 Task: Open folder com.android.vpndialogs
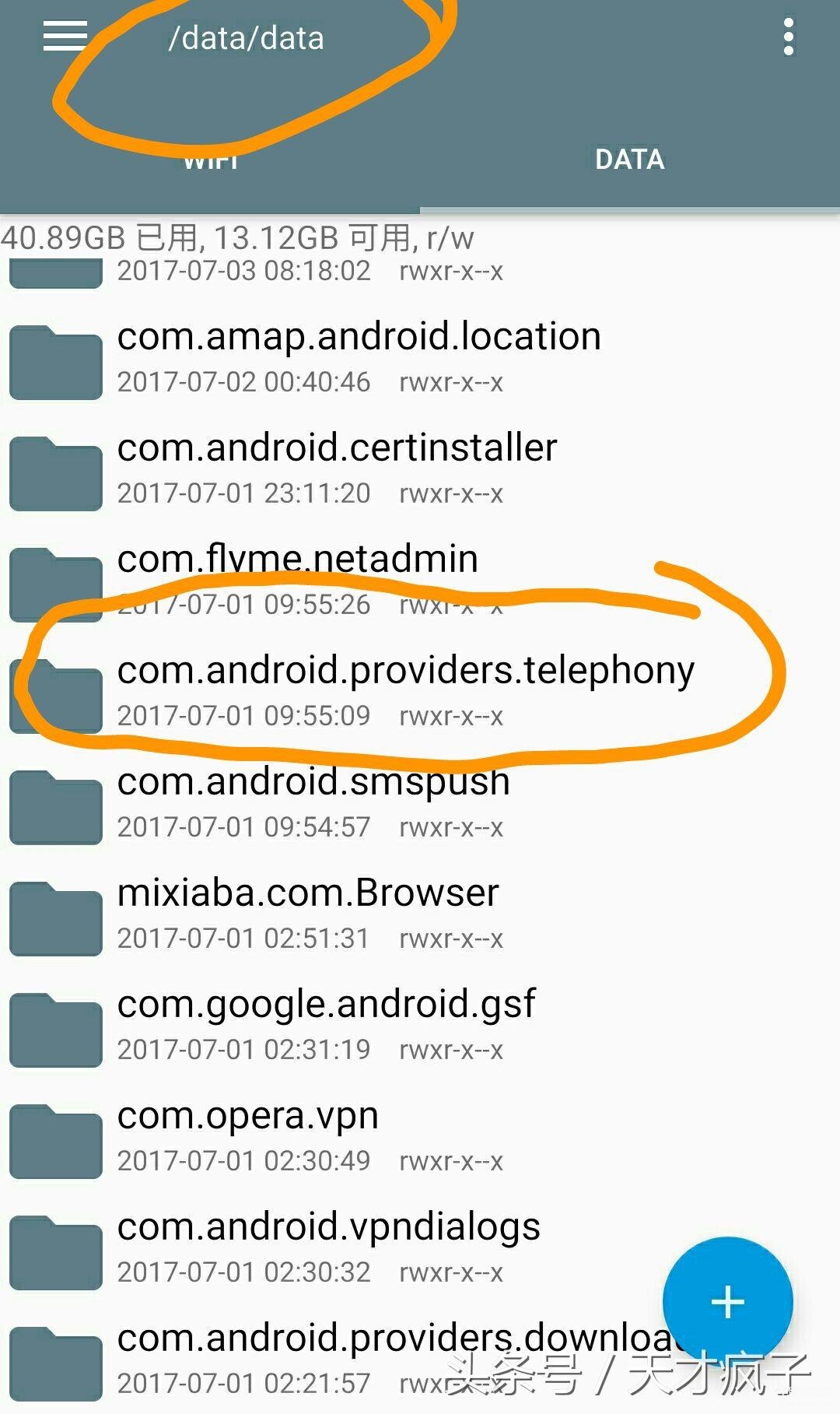[420, 1249]
